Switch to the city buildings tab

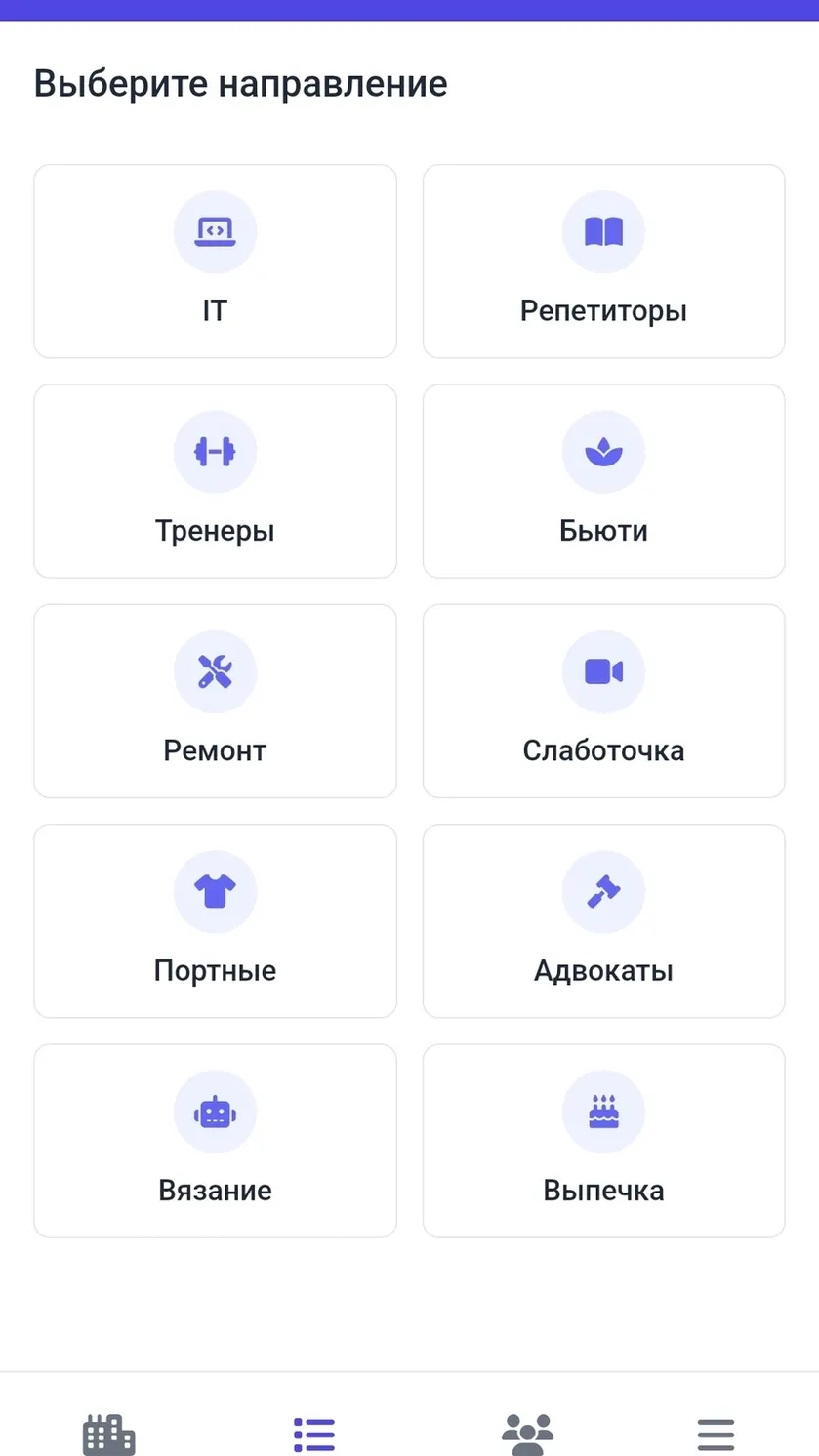108,1435
